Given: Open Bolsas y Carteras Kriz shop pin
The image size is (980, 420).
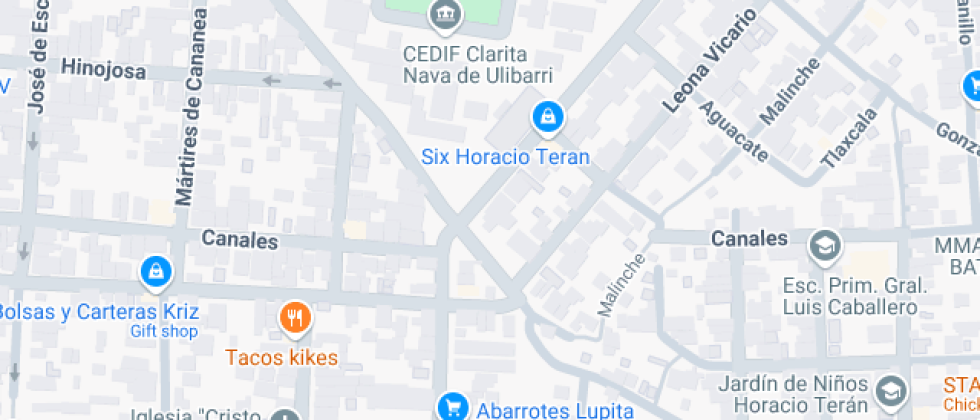Looking at the screenshot, I should tap(156, 273).
